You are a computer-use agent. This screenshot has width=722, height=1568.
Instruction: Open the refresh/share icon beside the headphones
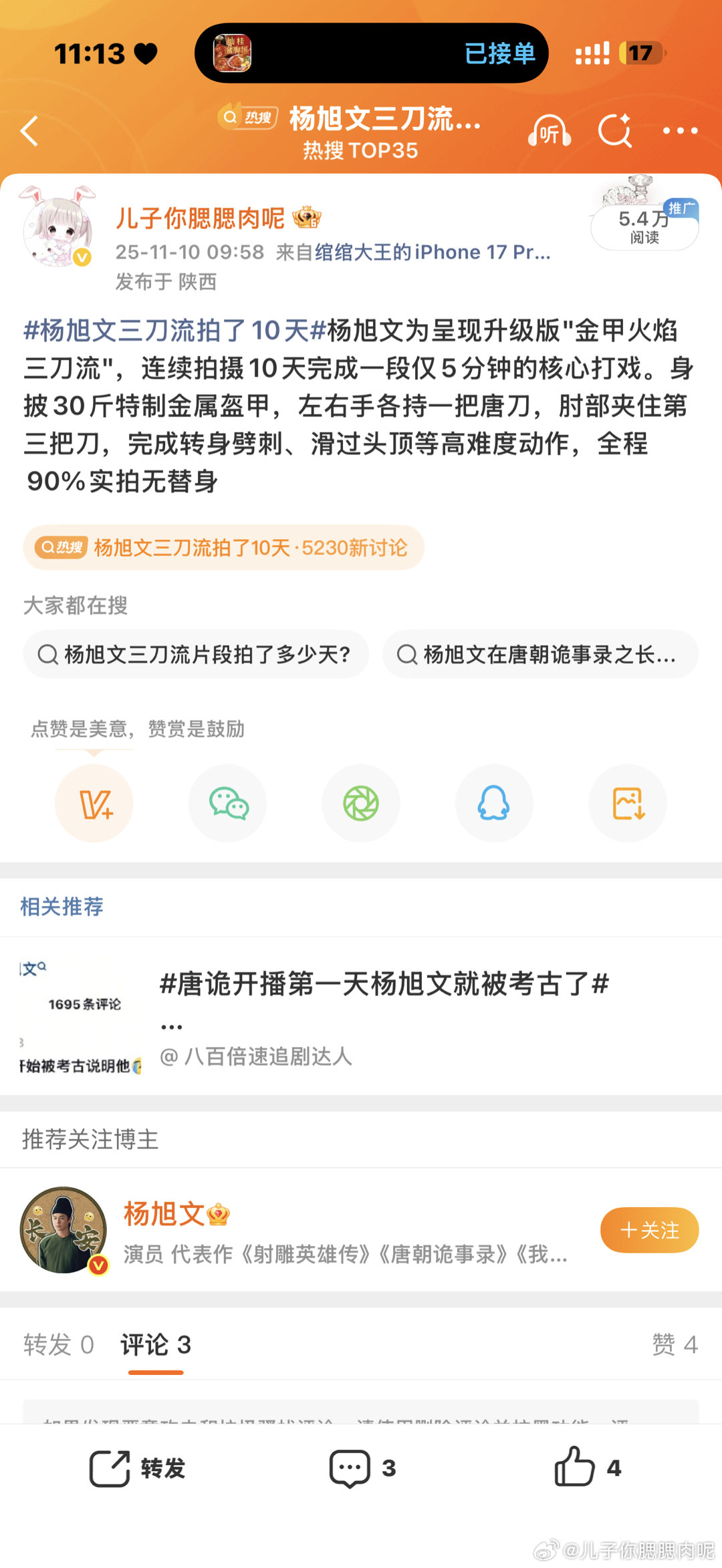(x=614, y=131)
